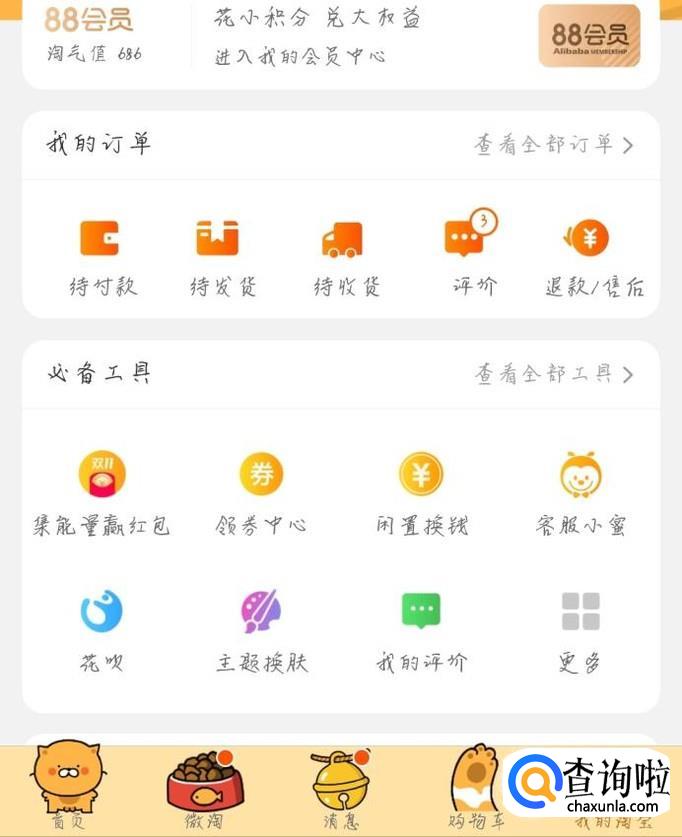Open 闲置换钱 tool

coord(421,494)
